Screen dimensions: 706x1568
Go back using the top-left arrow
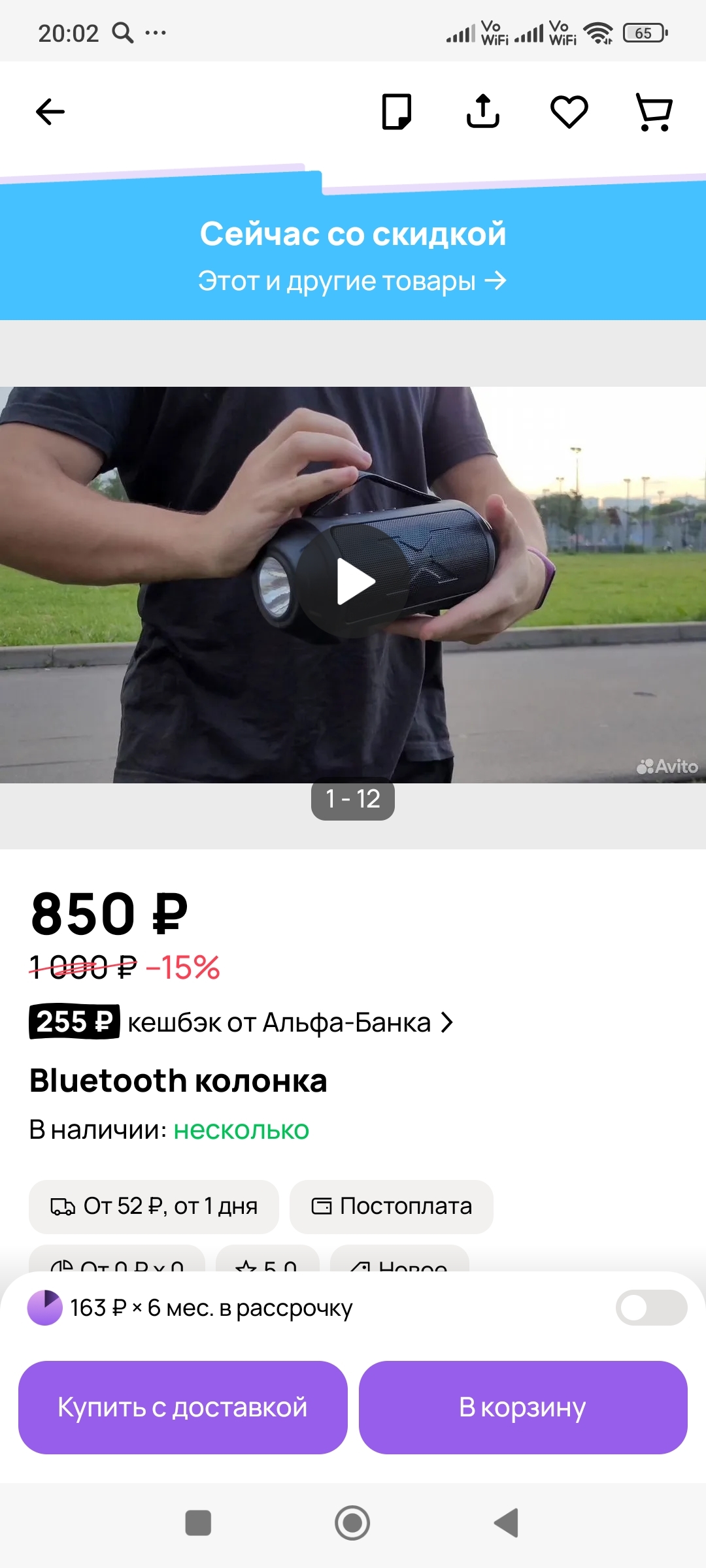50,112
